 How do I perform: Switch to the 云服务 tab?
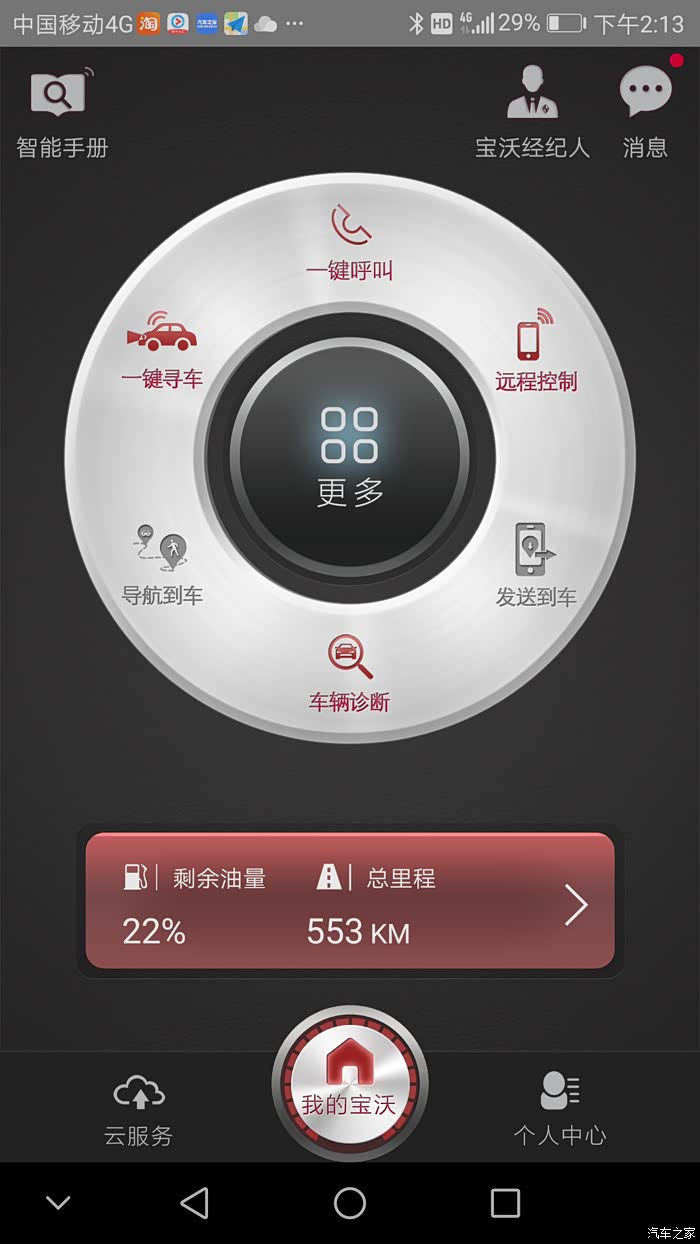coord(139,1109)
